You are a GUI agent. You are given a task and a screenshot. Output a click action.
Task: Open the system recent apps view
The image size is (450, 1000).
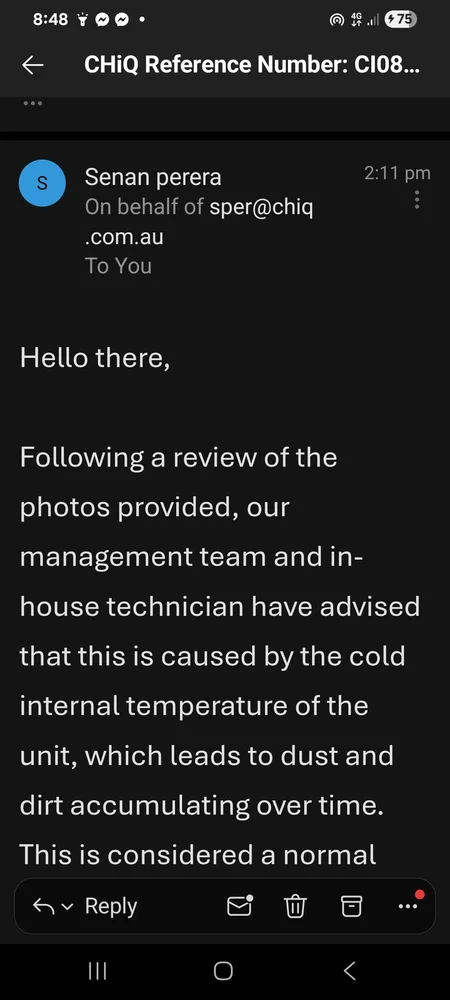pos(97,971)
